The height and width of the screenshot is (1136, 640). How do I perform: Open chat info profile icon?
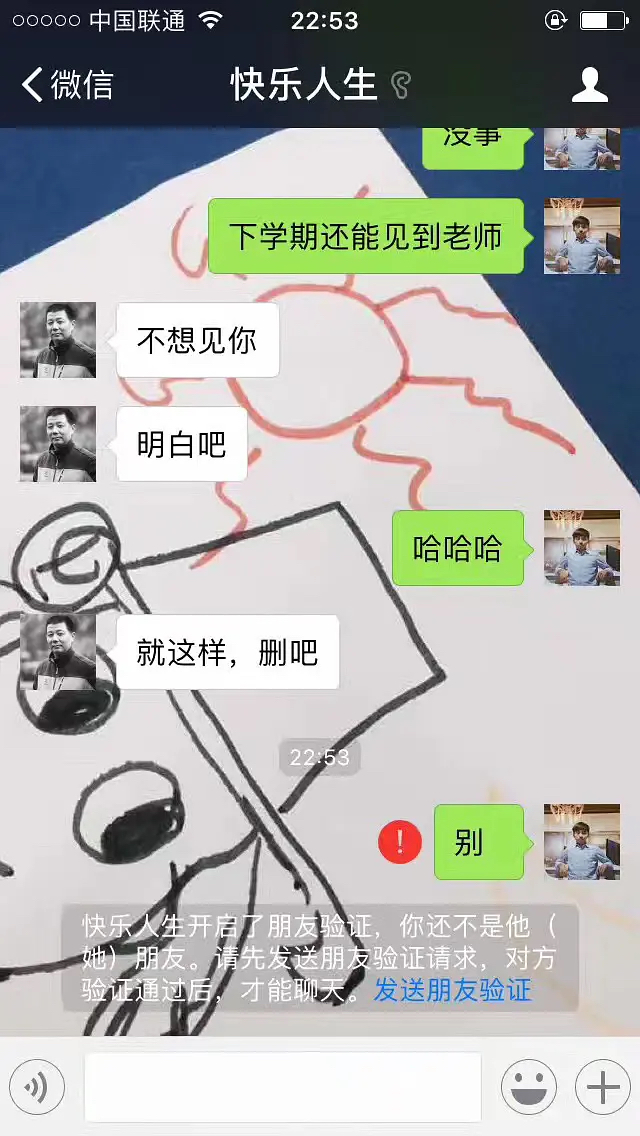(589, 85)
